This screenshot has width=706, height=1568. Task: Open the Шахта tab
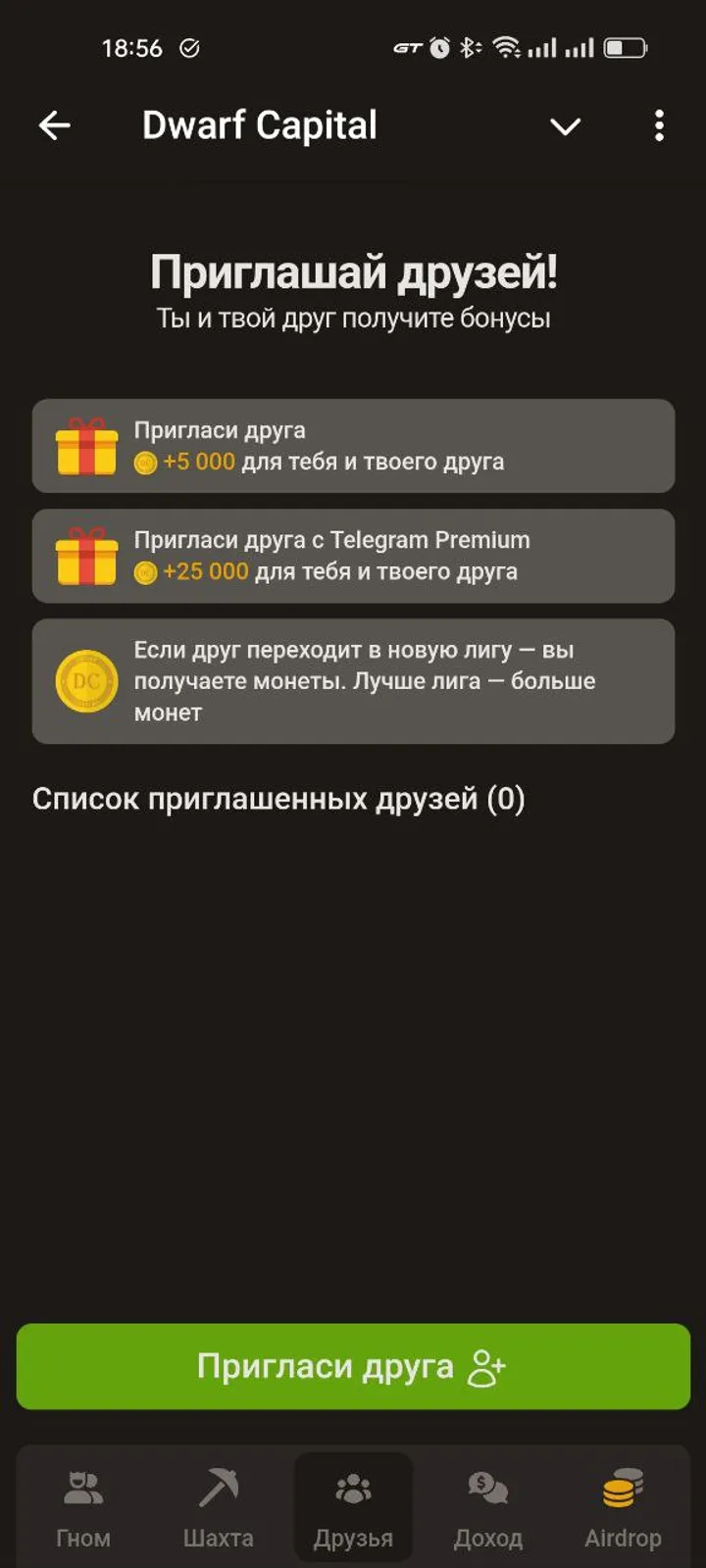tap(219, 1508)
